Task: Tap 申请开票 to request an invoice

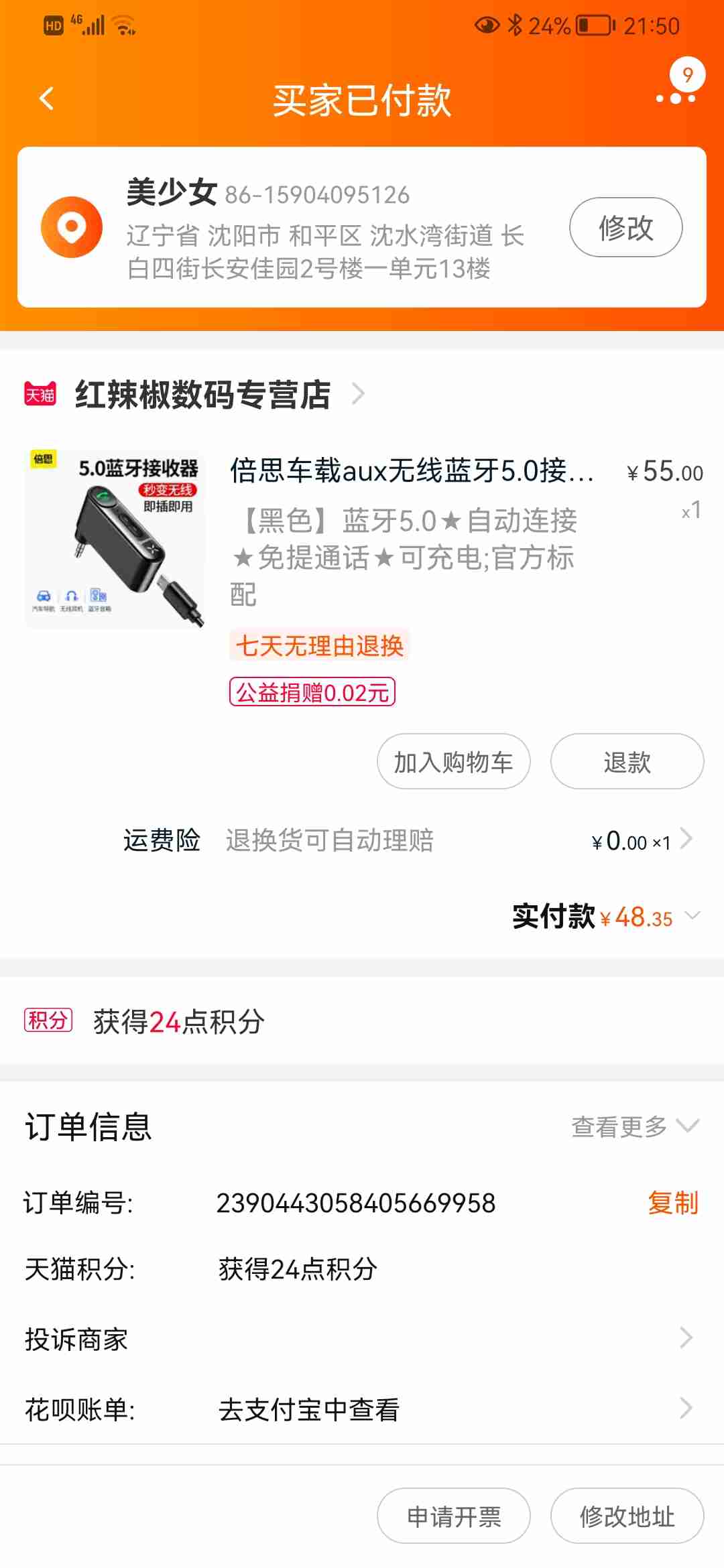Action: pos(453,1516)
